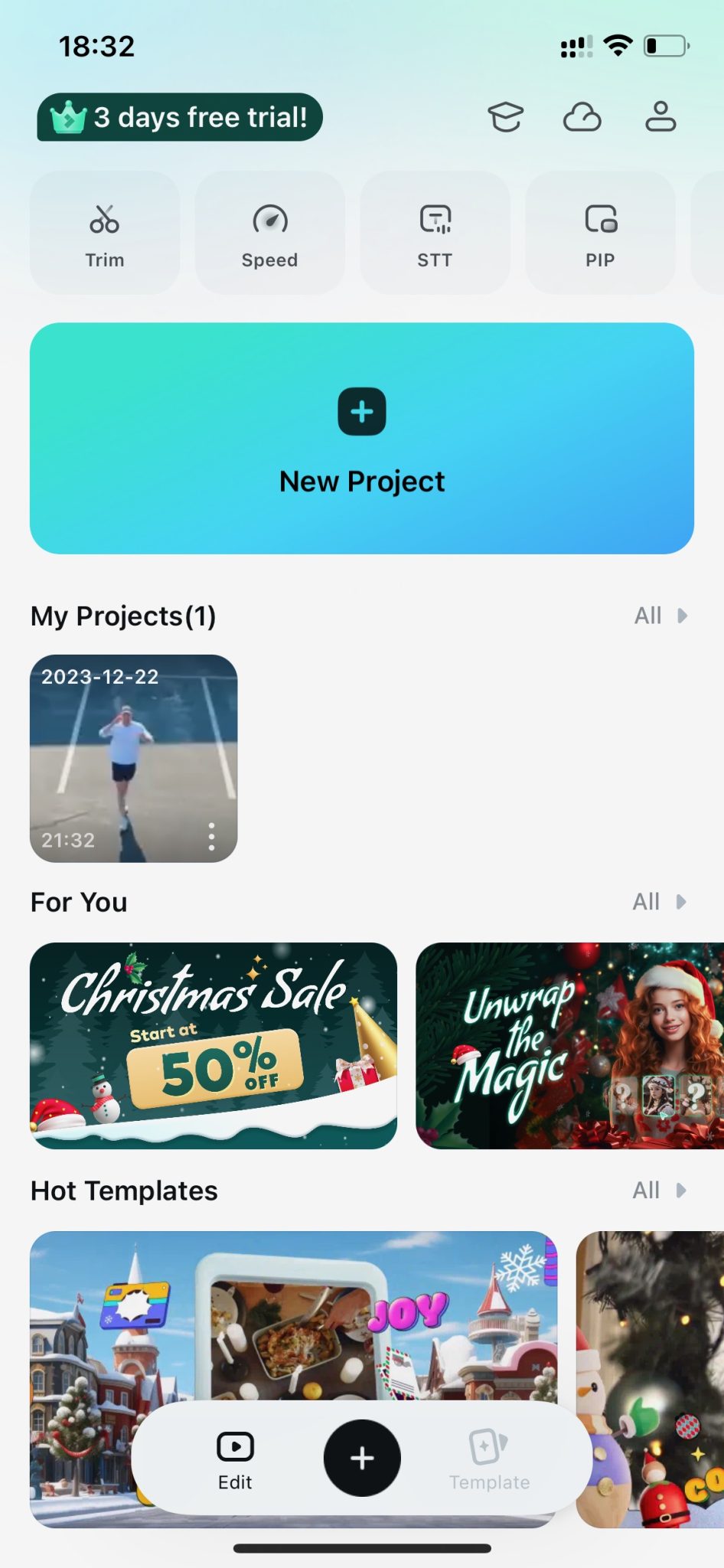Viewport: 724px width, 1568px height.
Task: Open the user profile icon
Action: click(x=660, y=116)
